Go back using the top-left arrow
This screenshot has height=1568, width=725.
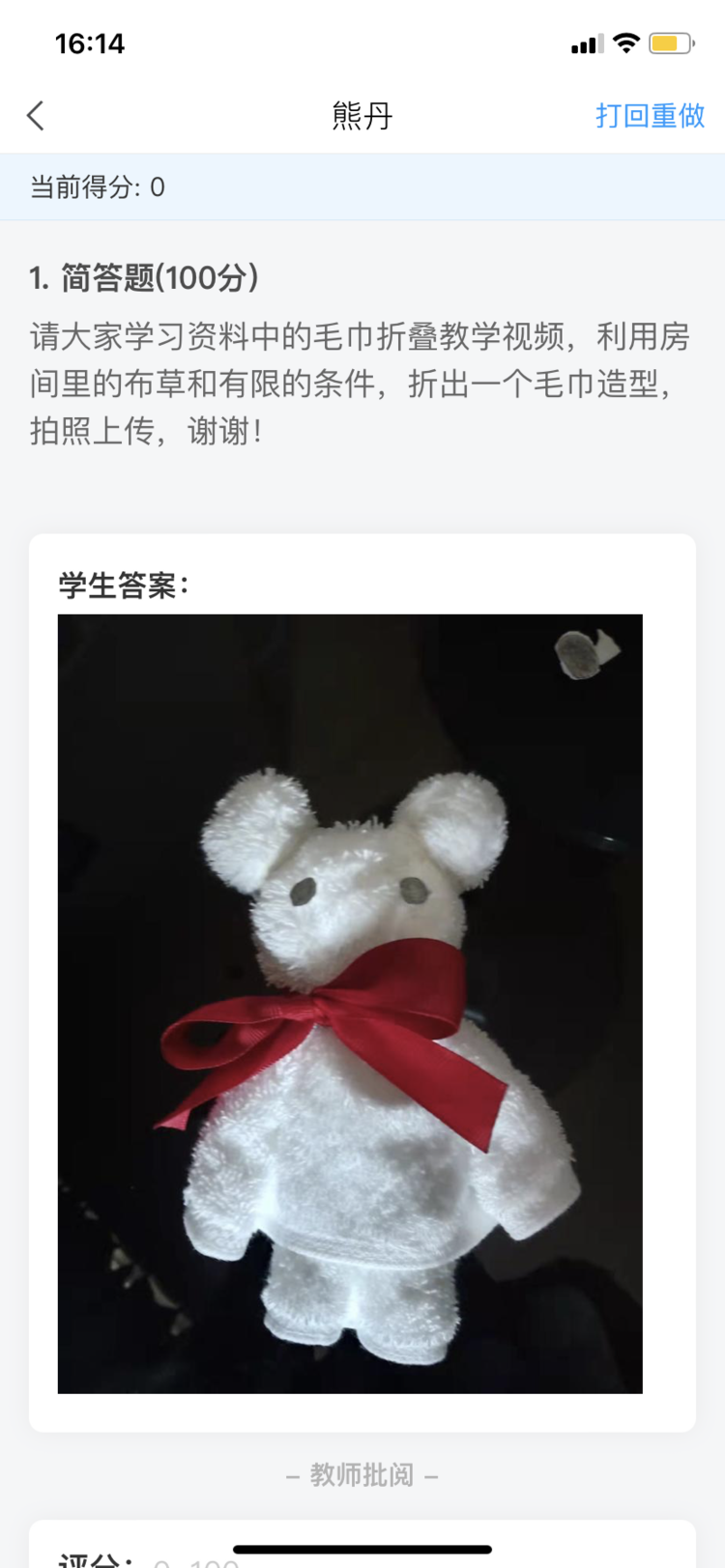tap(36, 116)
